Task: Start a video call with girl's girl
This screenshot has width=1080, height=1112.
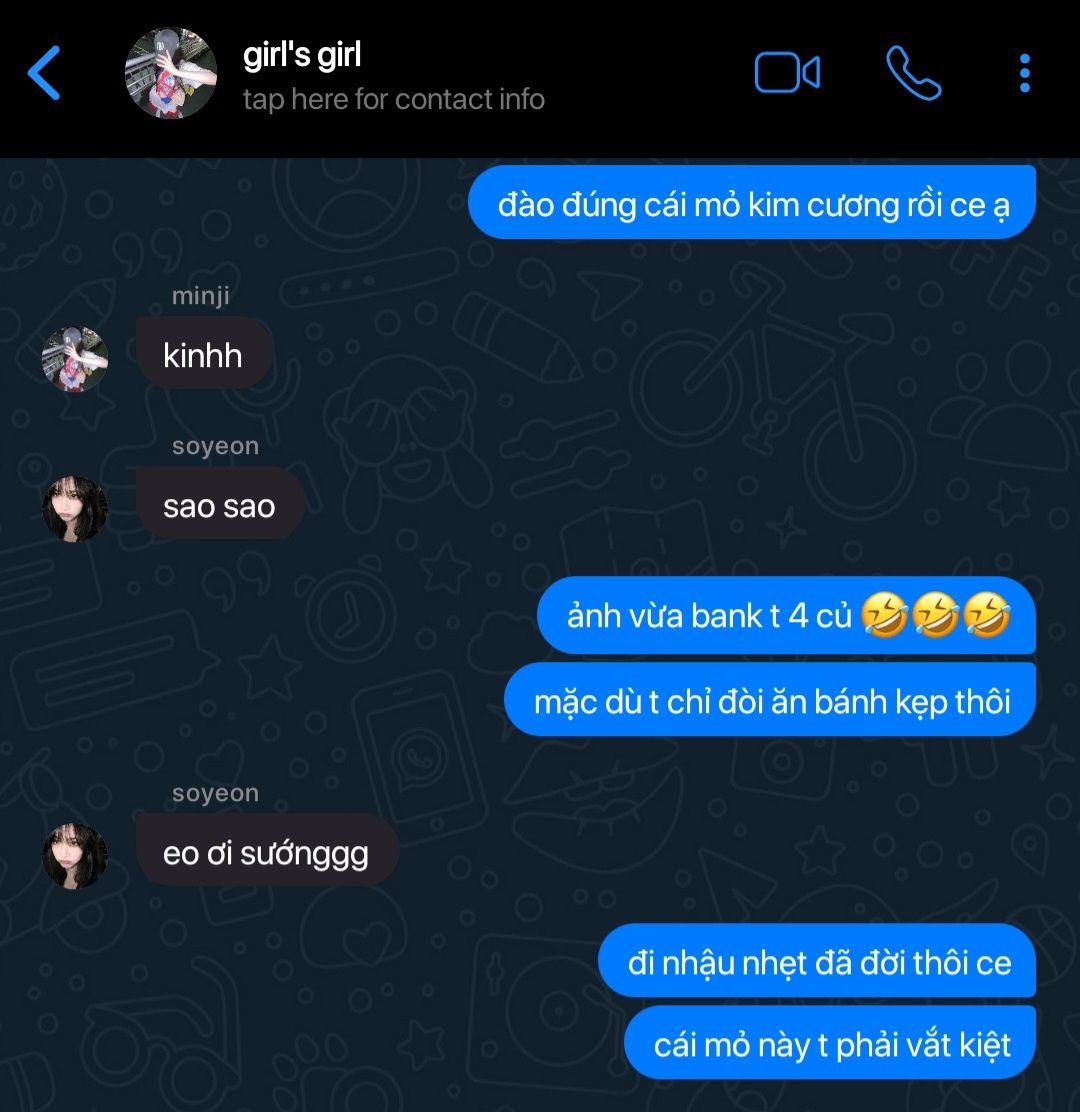Action: [x=787, y=73]
